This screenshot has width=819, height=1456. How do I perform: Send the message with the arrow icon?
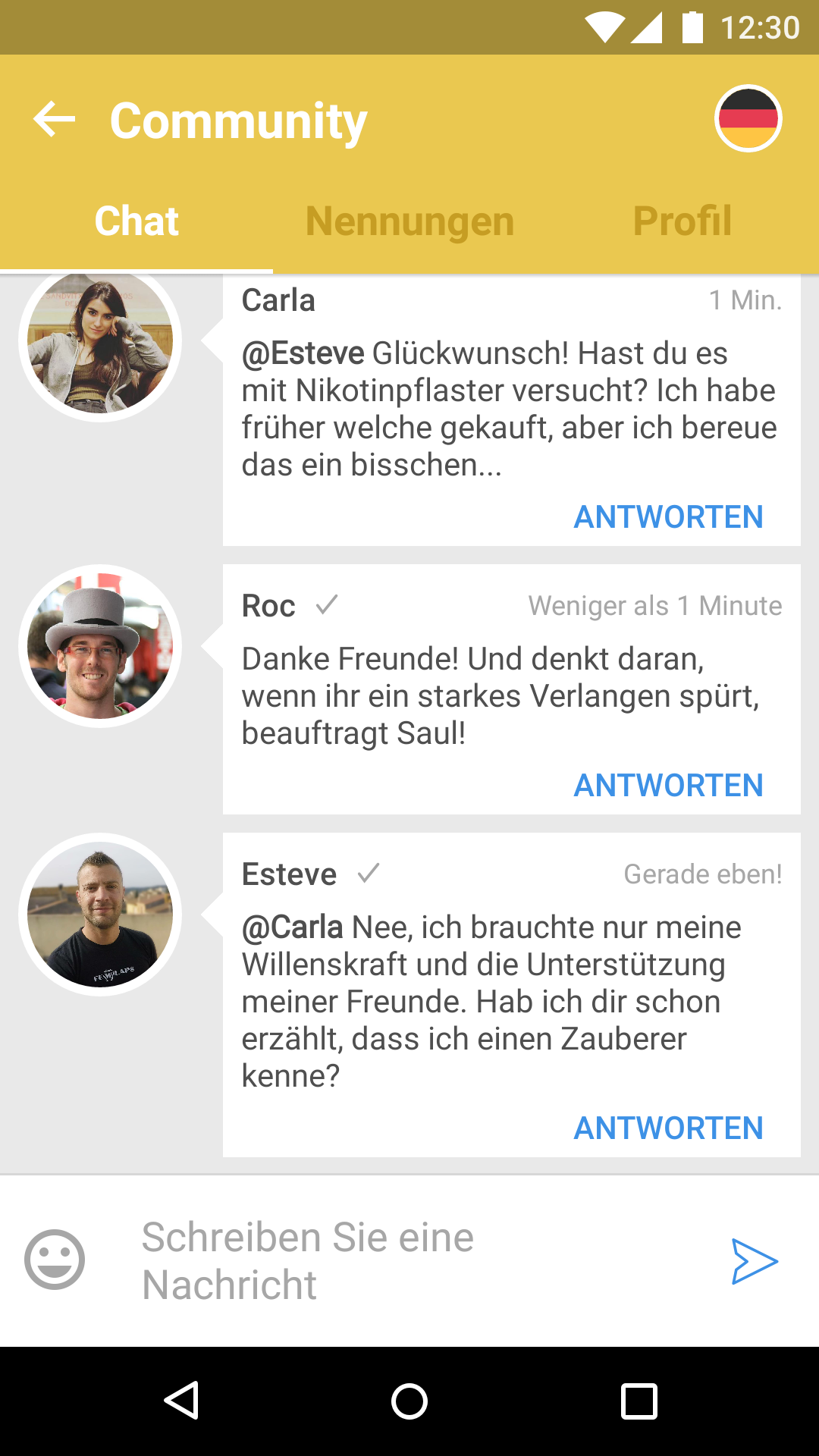pos(754,1262)
